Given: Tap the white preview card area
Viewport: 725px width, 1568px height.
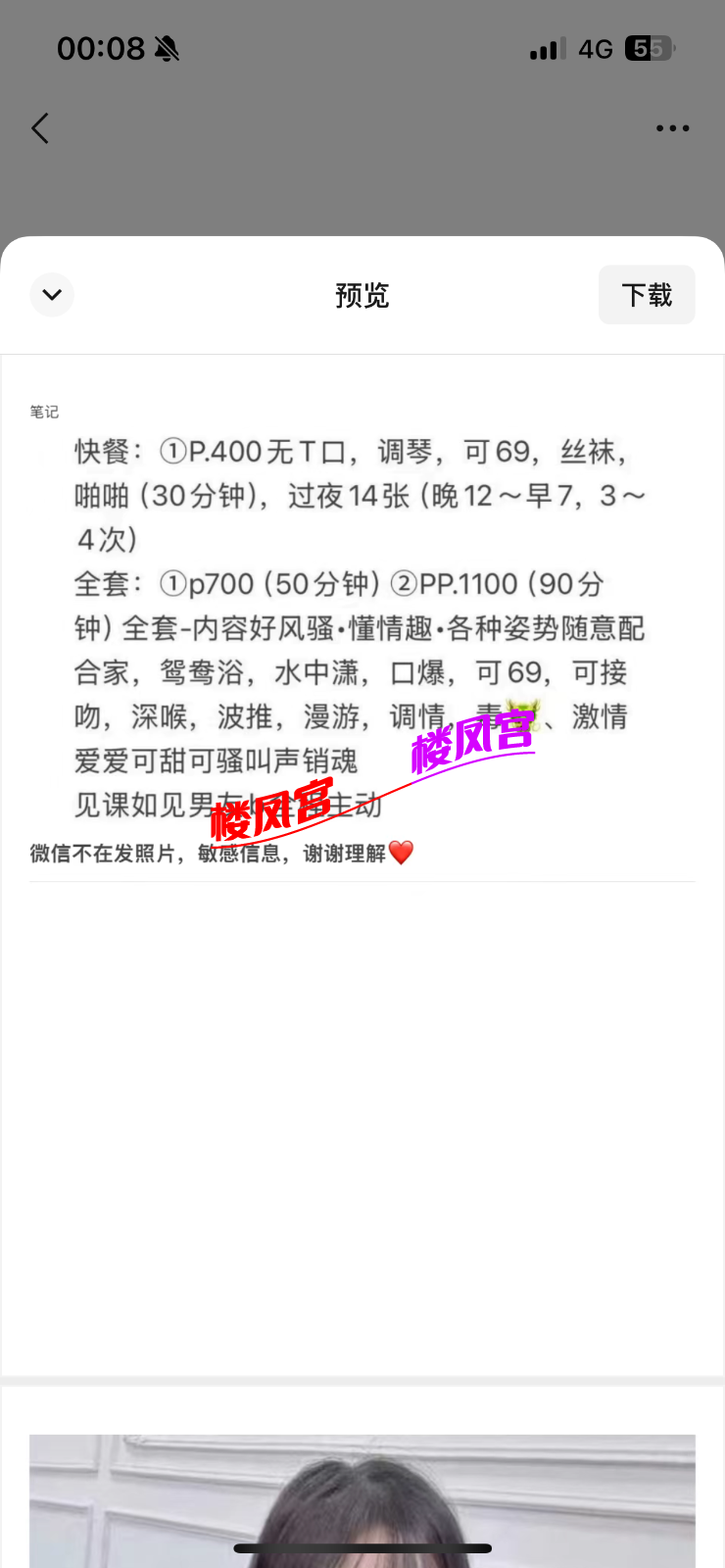Looking at the screenshot, I should coord(362,1078).
